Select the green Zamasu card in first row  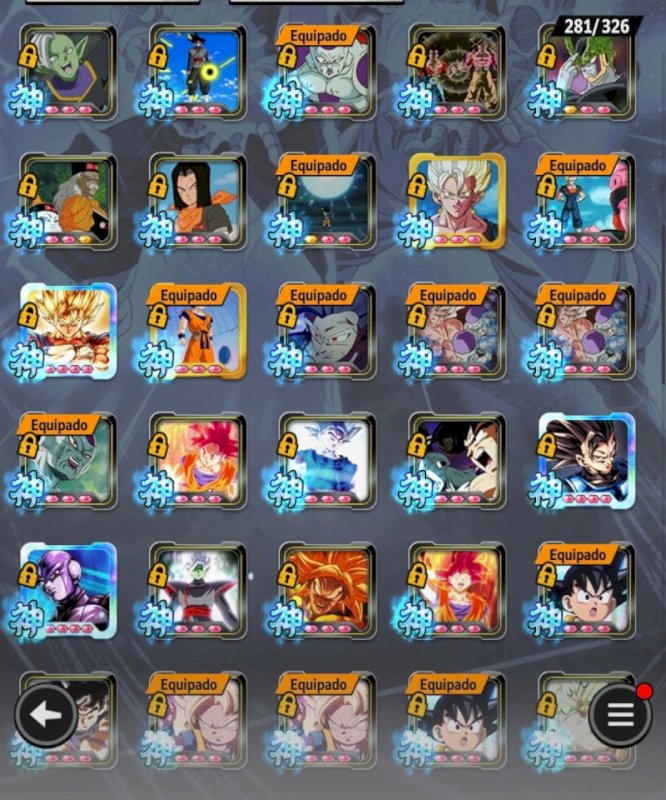(68, 72)
